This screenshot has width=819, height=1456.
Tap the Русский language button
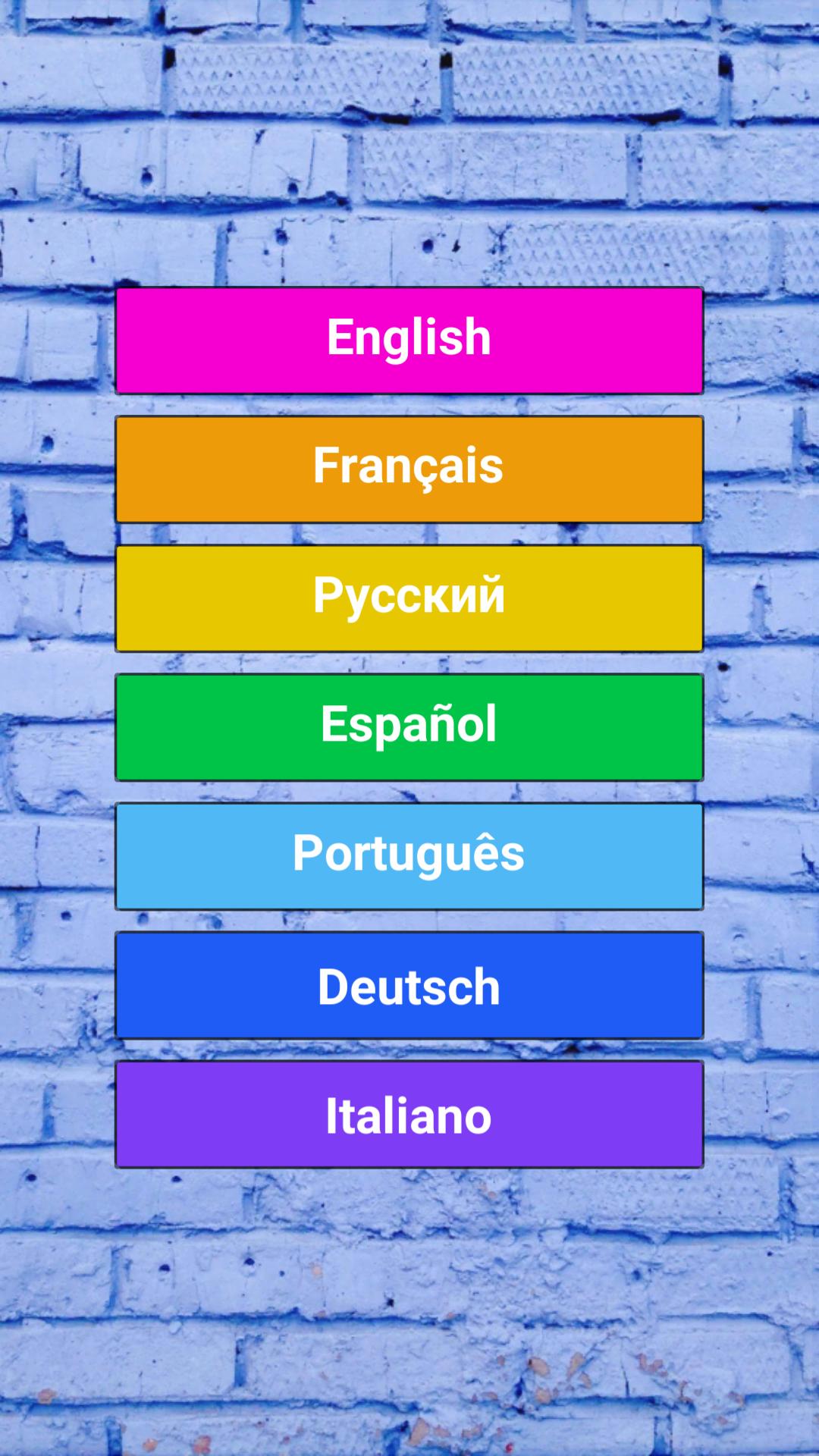pyautogui.click(x=409, y=598)
